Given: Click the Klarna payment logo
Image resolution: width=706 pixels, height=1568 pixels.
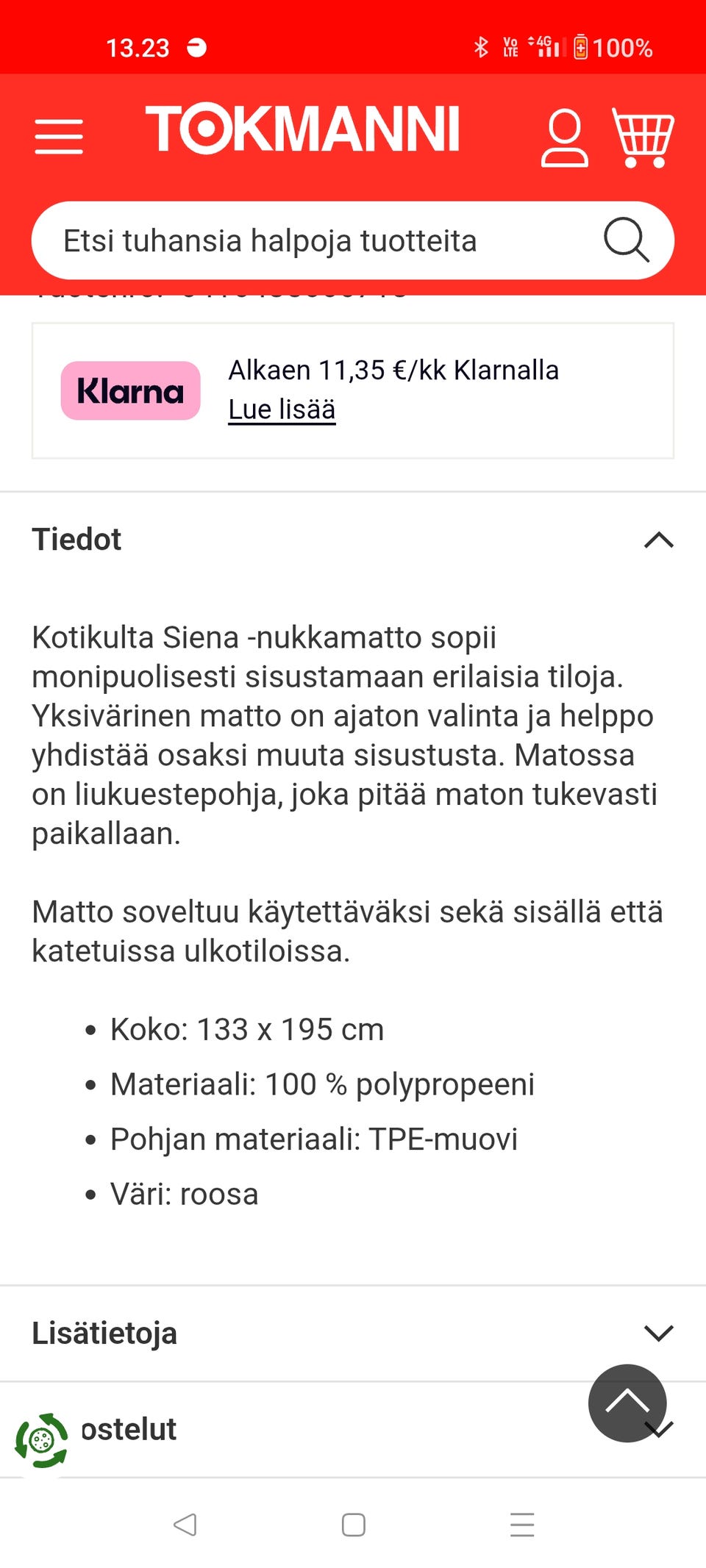Looking at the screenshot, I should click(x=130, y=390).
